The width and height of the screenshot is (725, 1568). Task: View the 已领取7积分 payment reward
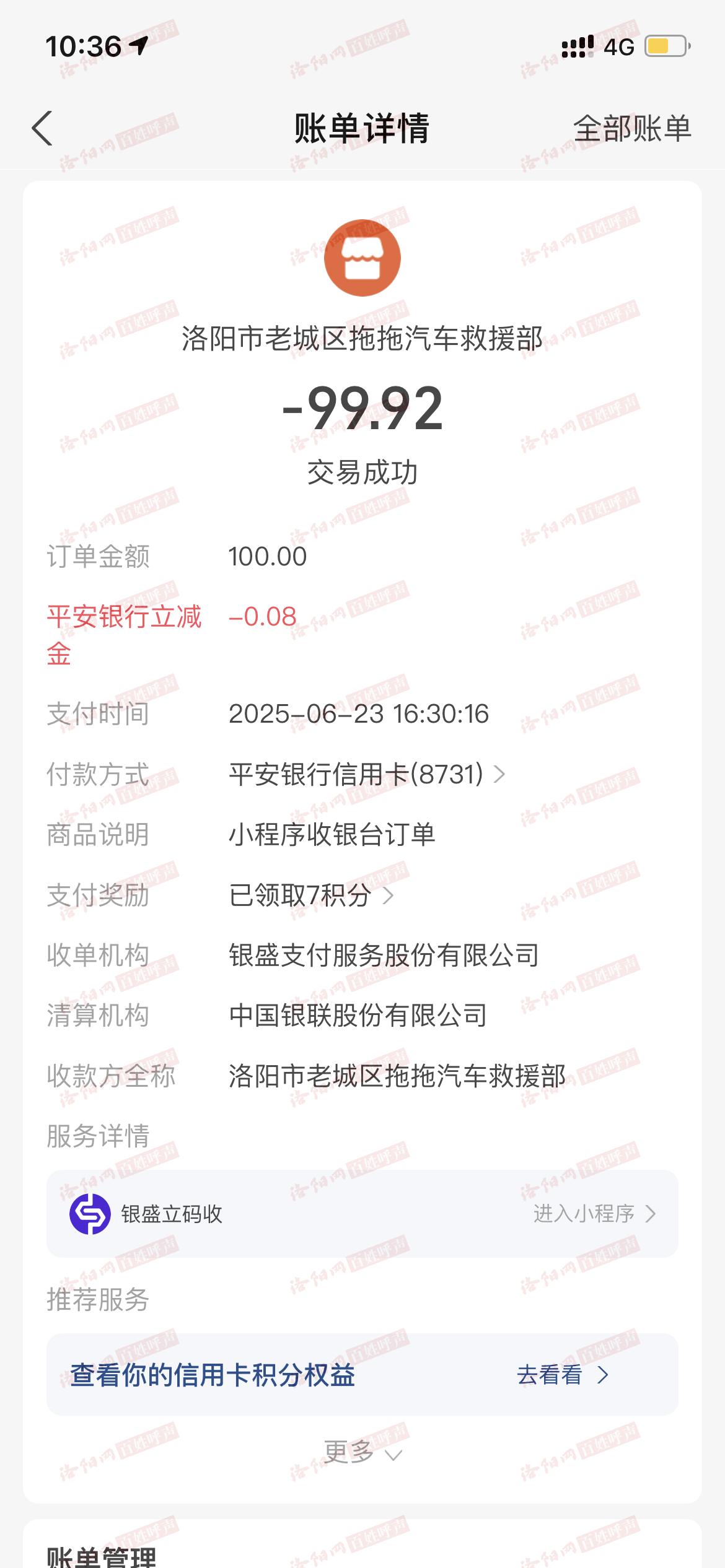point(311,895)
